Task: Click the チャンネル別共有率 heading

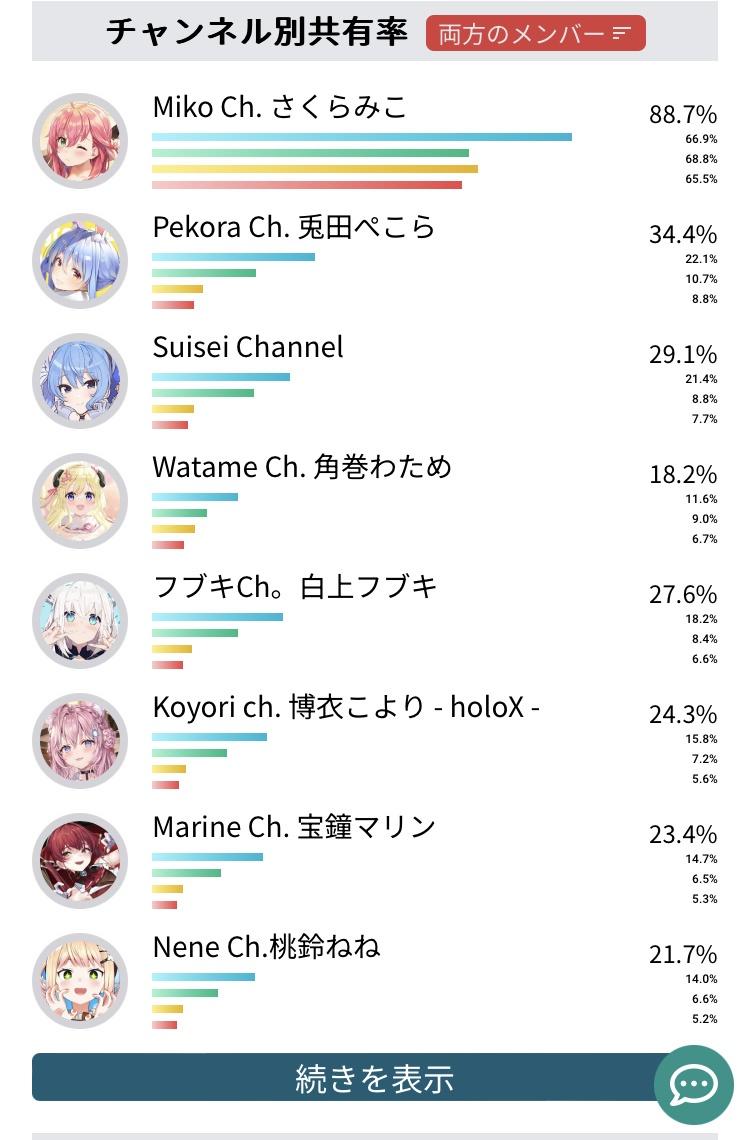Action: pyautogui.click(x=258, y=32)
